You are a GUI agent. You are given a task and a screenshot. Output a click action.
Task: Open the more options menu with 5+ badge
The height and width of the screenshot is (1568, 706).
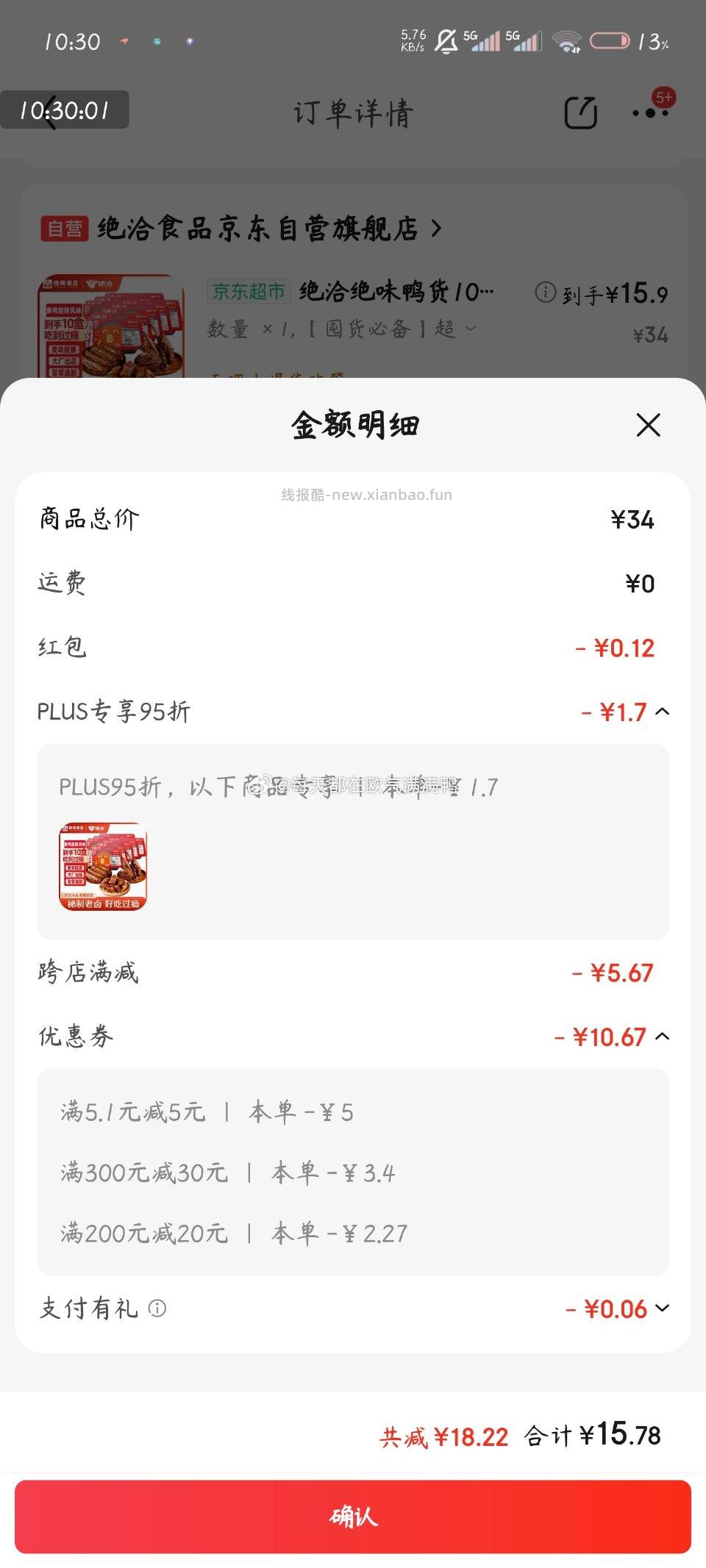click(x=650, y=114)
